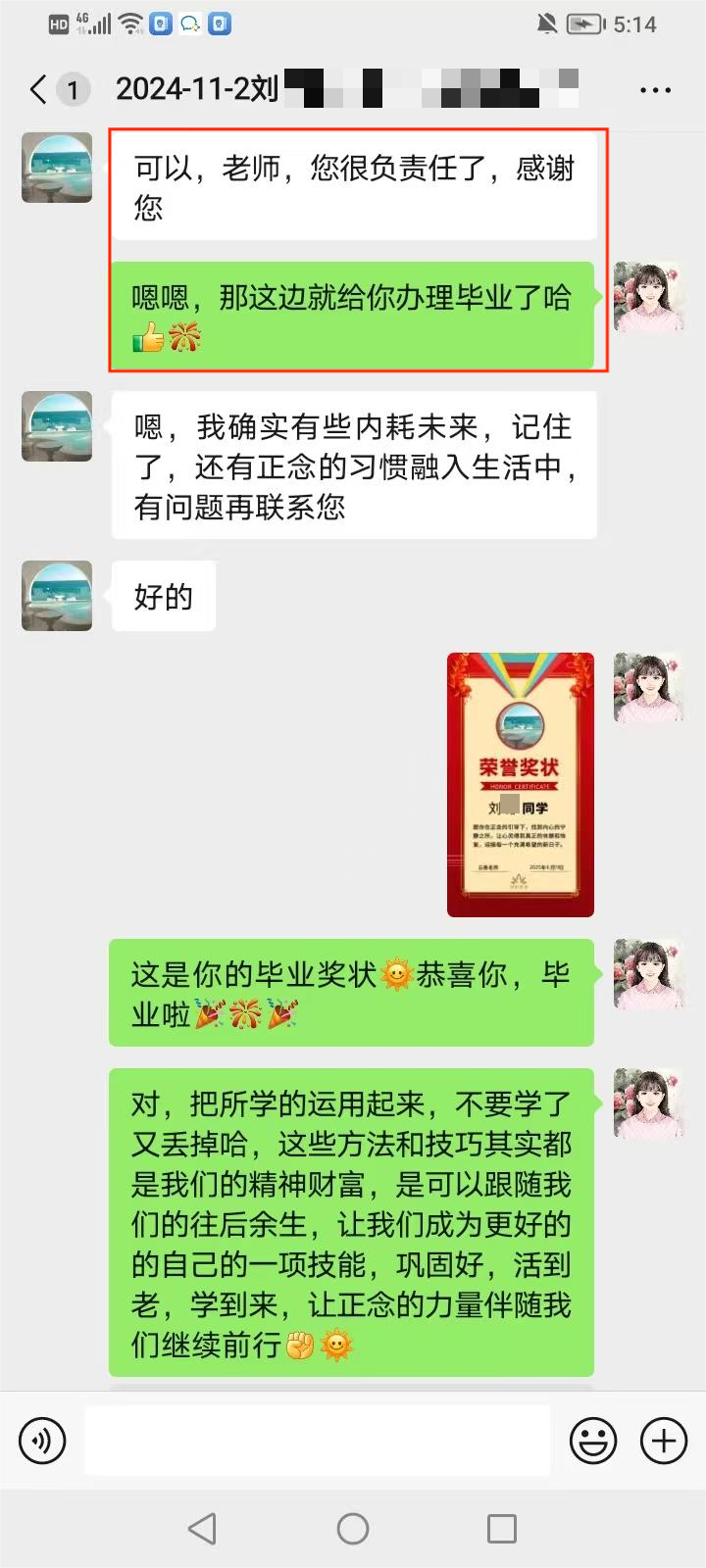This screenshot has width=706, height=1568.
Task: Open the teacher's avatar beside the certificate image
Action: point(648,687)
